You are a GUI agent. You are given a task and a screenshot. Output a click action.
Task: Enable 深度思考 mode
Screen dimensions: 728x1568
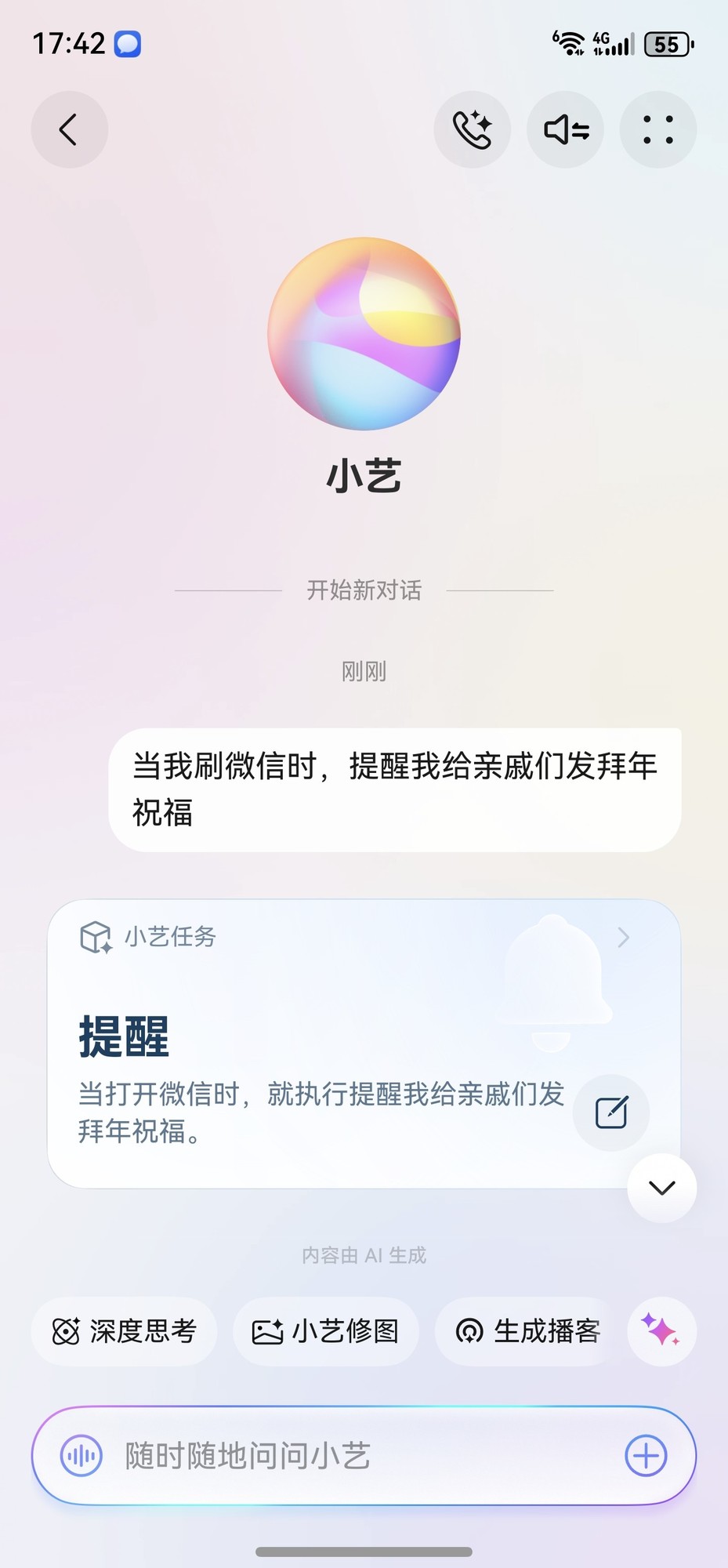(x=124, y=1331)
